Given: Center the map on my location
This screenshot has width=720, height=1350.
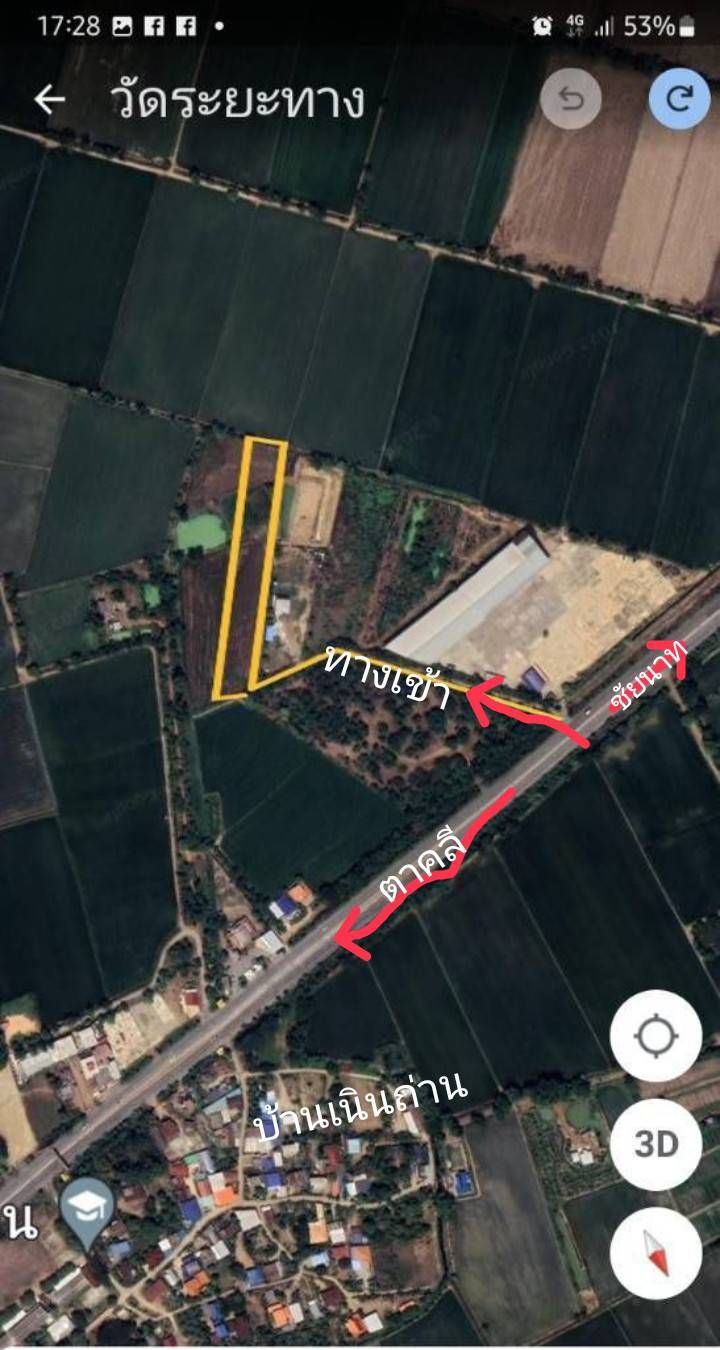Looking at the screenshot, I should 656,1038.
